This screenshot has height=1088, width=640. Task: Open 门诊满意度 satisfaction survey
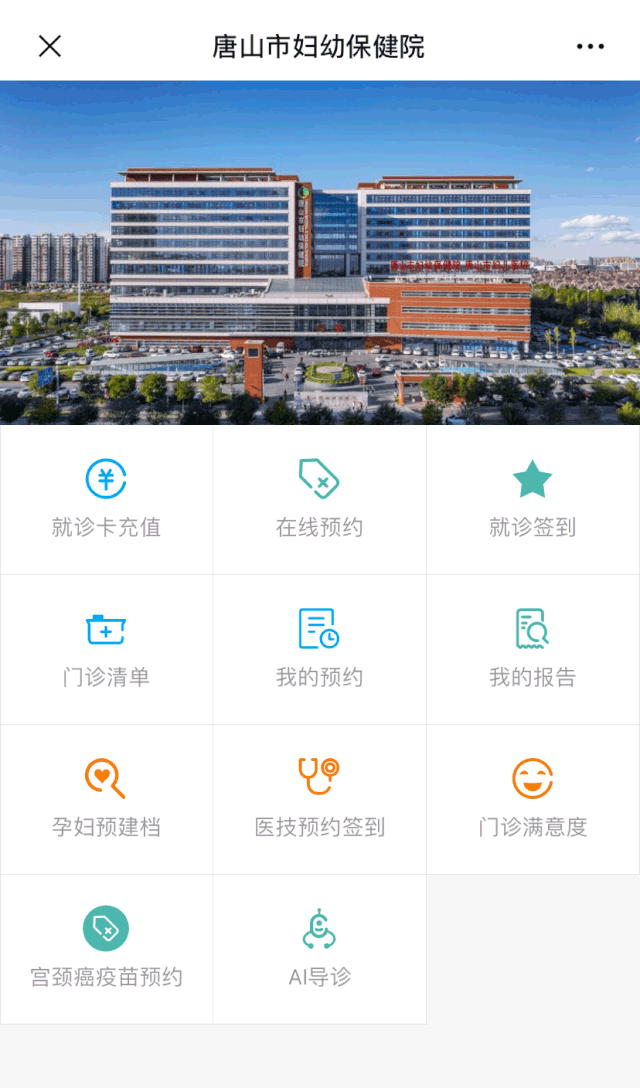click(x=532, y=799)
